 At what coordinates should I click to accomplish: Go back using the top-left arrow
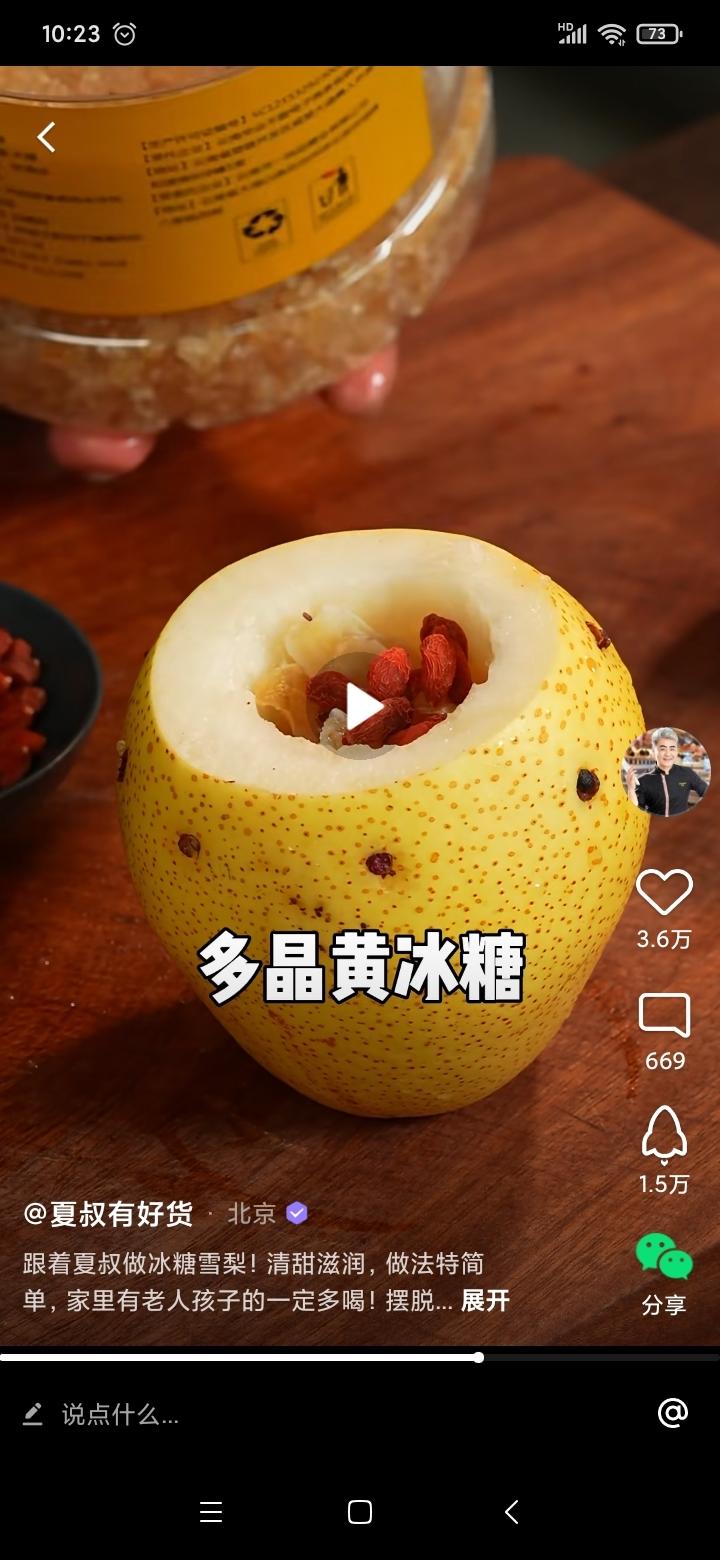[x=46, y=138]
